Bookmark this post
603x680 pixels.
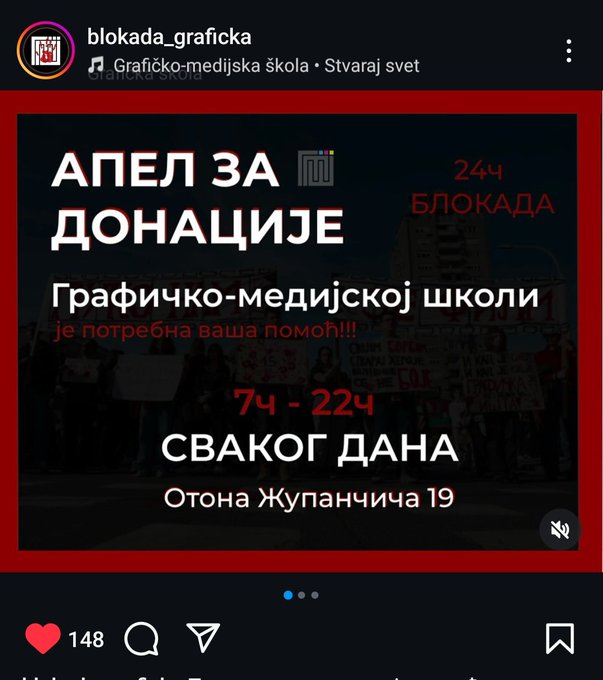click(x=559, y=638)
